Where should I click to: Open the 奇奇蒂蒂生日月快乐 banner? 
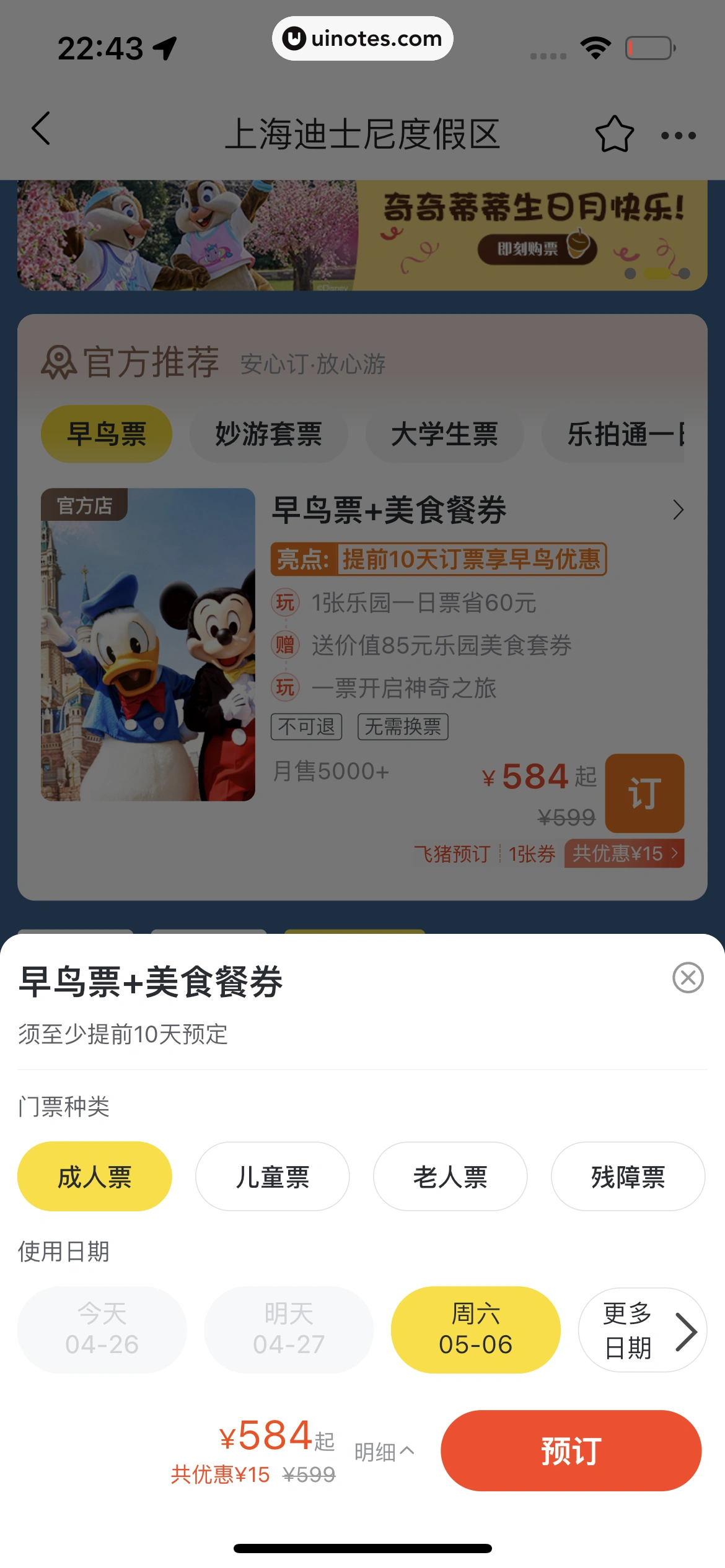pos(362,235)
